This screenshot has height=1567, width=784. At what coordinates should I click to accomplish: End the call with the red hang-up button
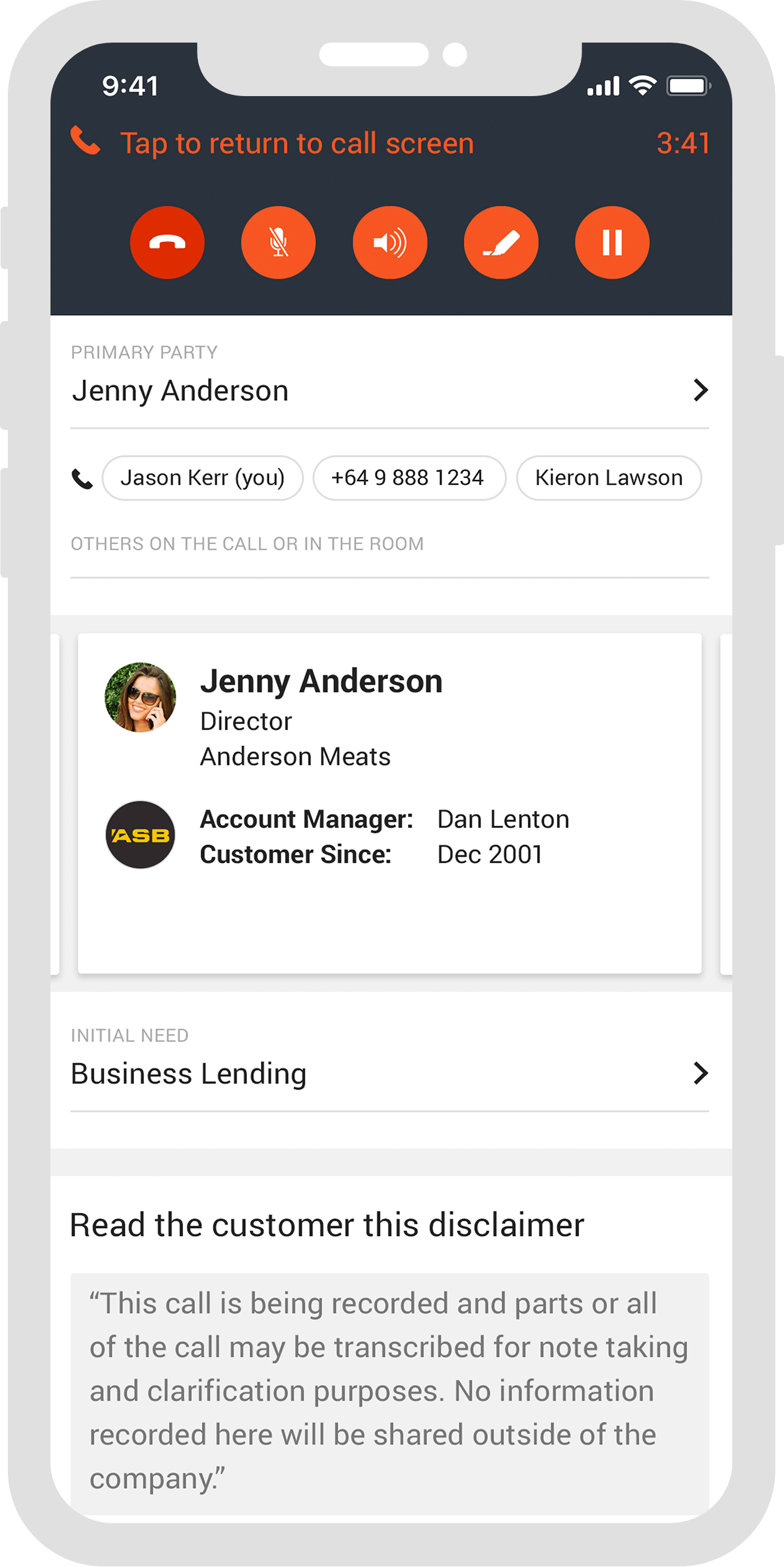click(x=167, y=243)
